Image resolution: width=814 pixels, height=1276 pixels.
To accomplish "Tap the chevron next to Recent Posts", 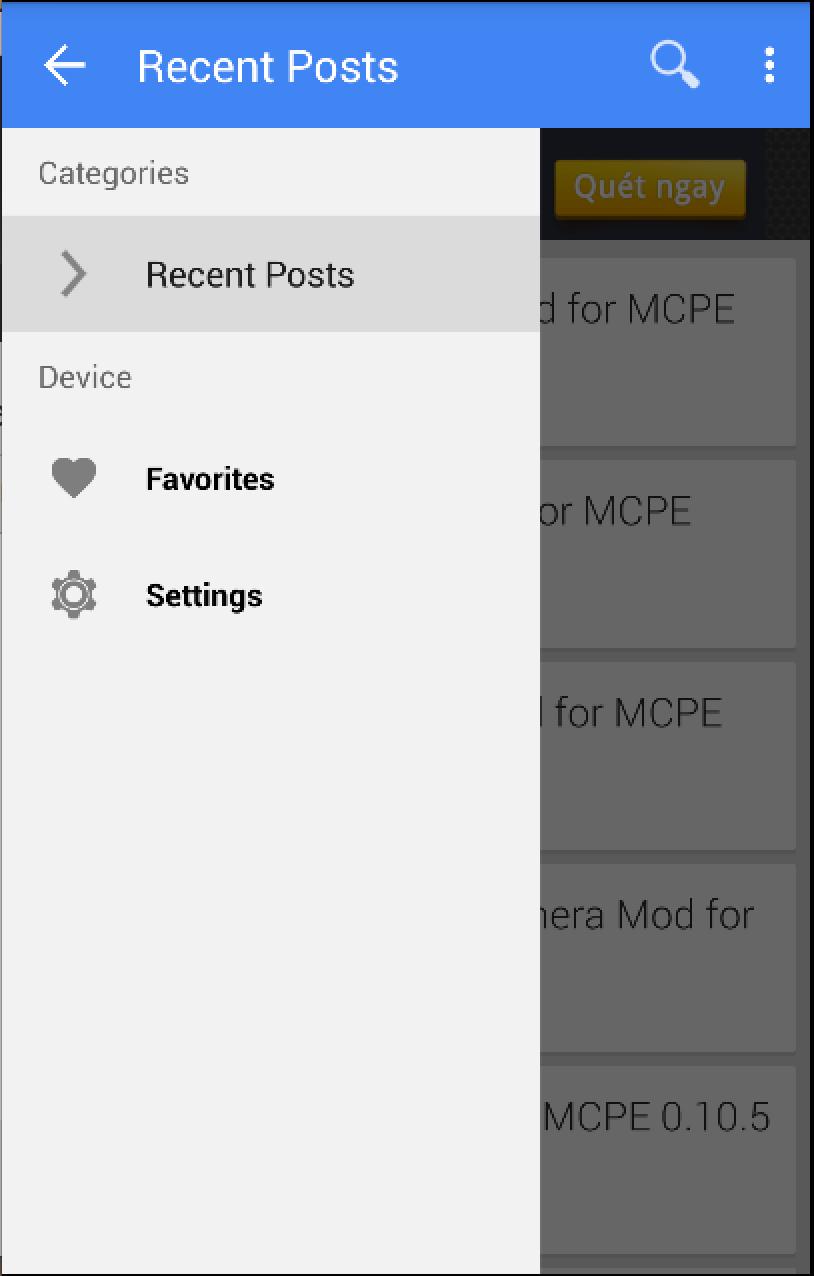I will click(71, 273).
